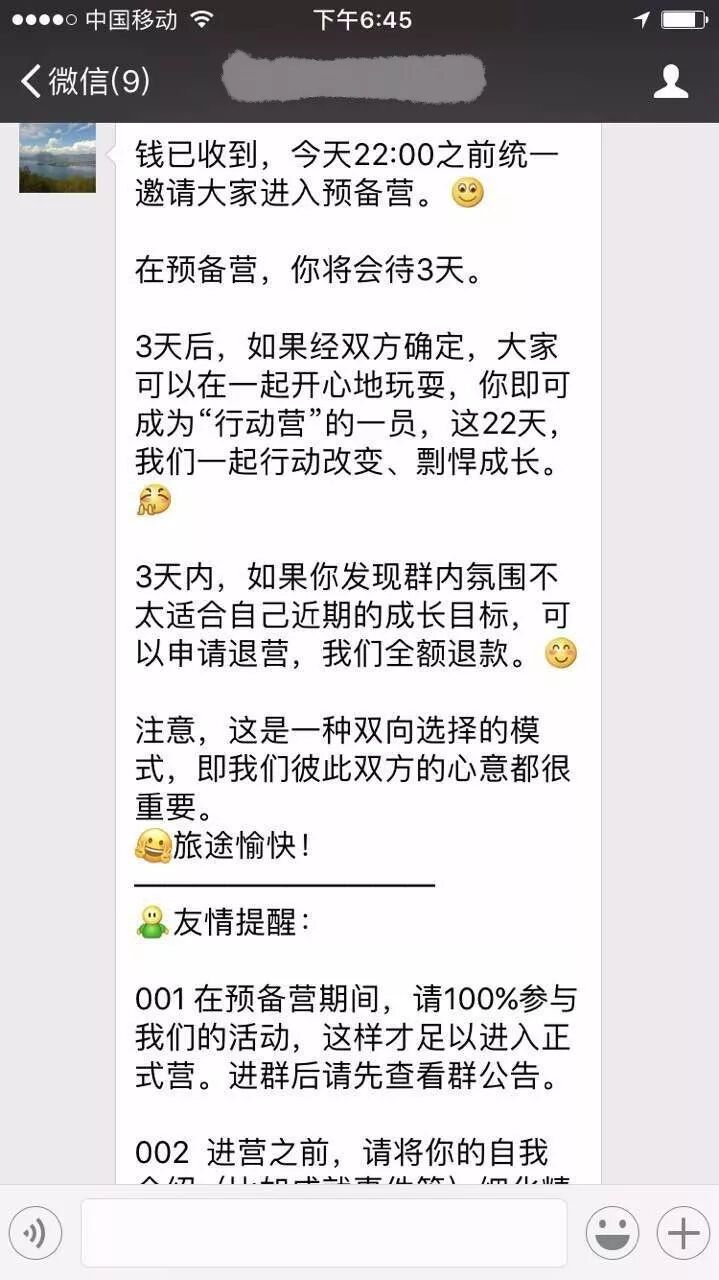The image size is (719, 1280).
Task: Focus the message text field
Action: click(x=323, y=1233)
